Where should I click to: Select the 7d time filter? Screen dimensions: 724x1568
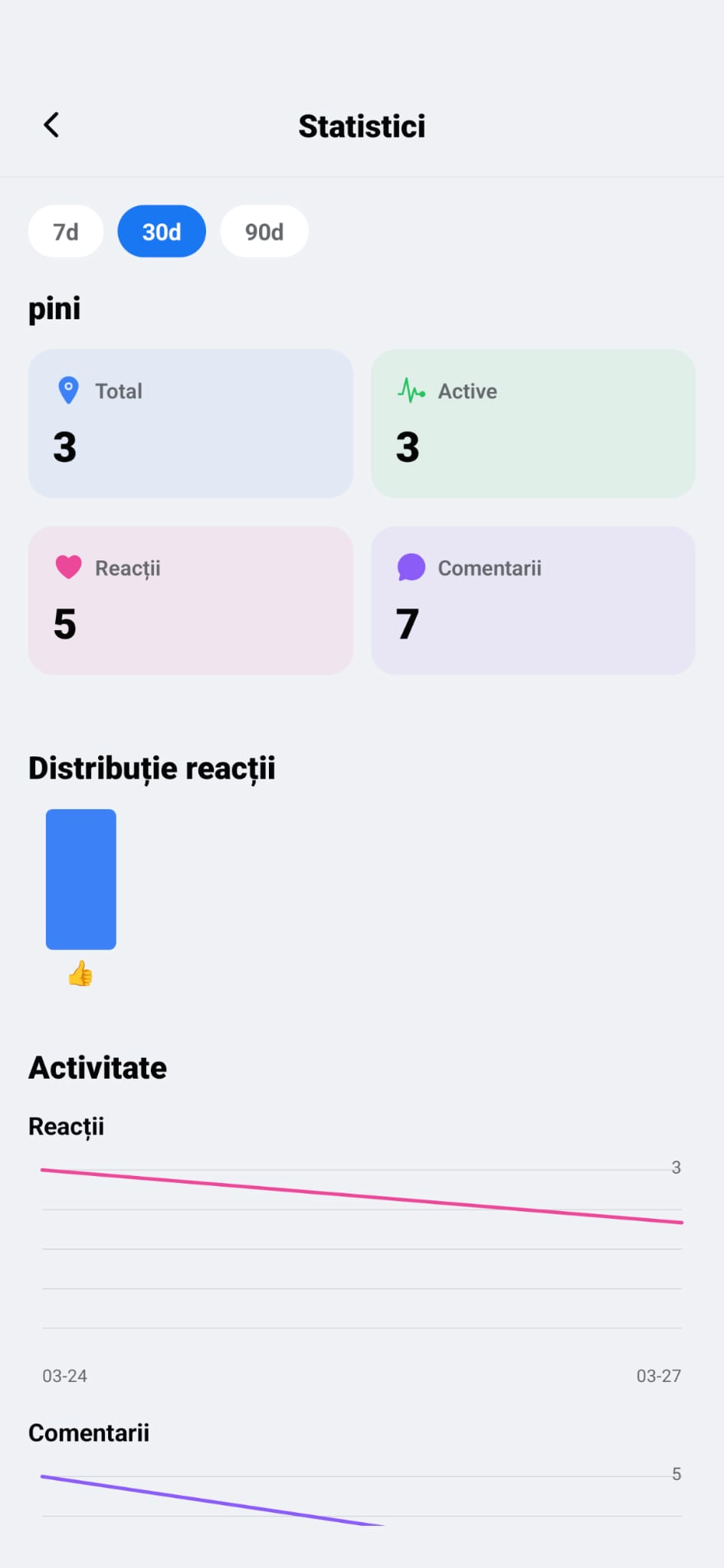[65, 231]
